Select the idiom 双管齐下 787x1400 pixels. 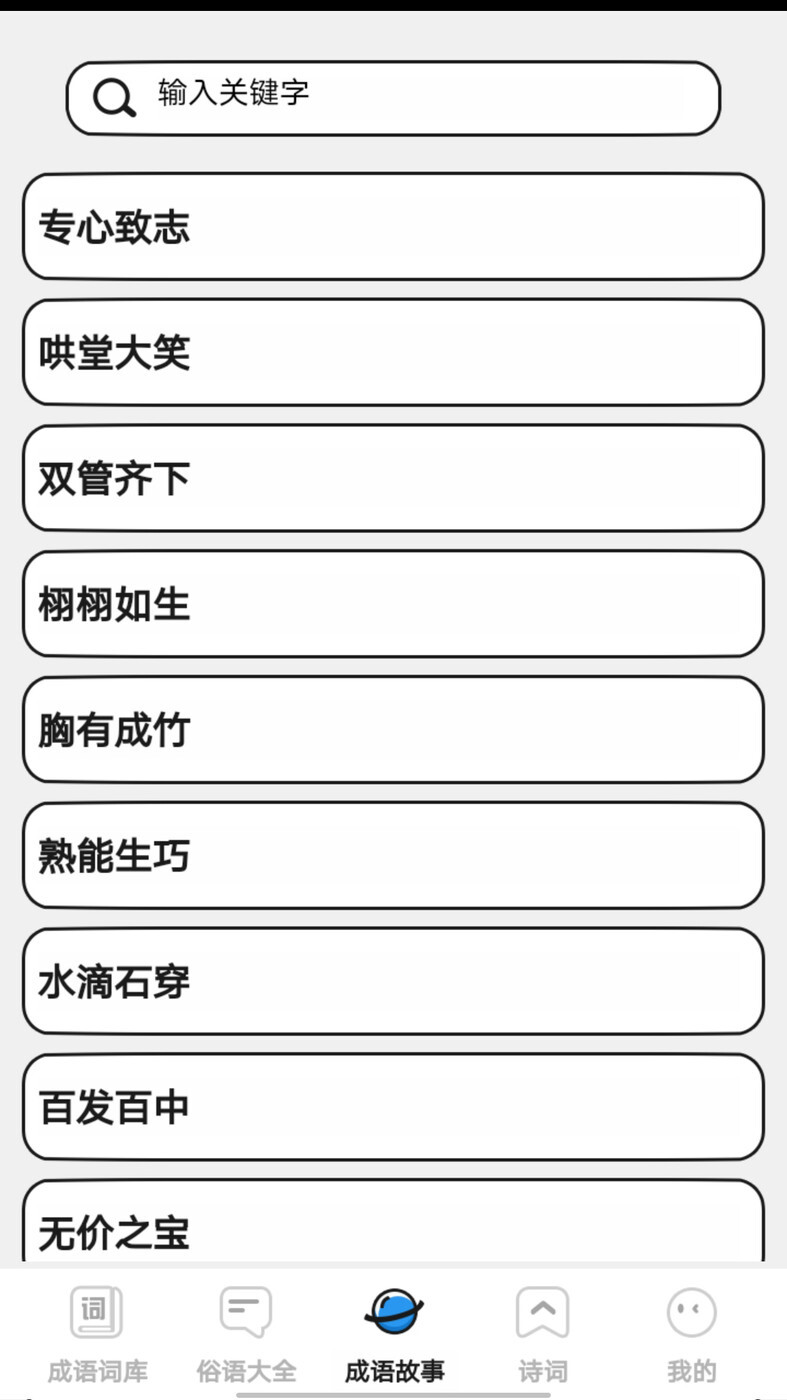393,479
